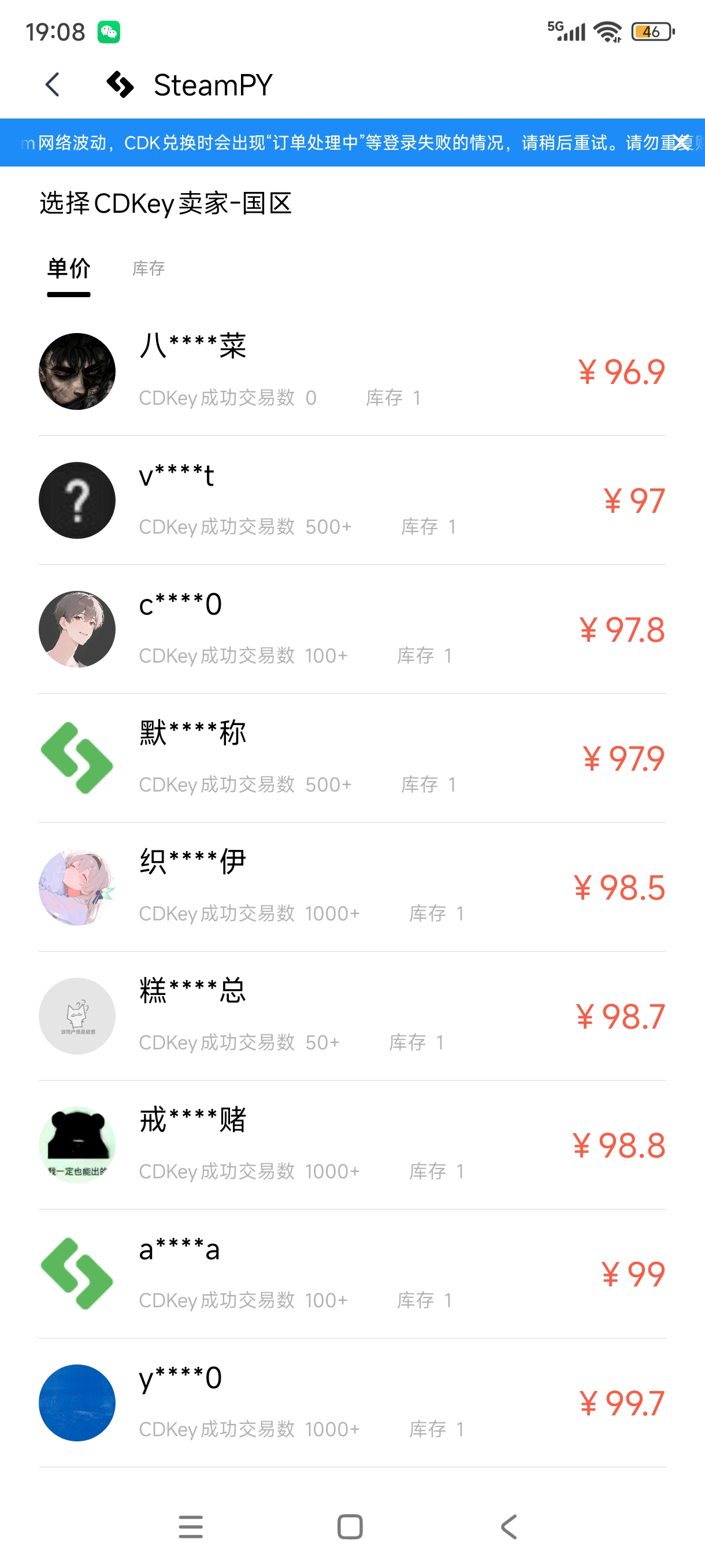
Task: Go back using the top-left back arrow
Action: (53, 84)
